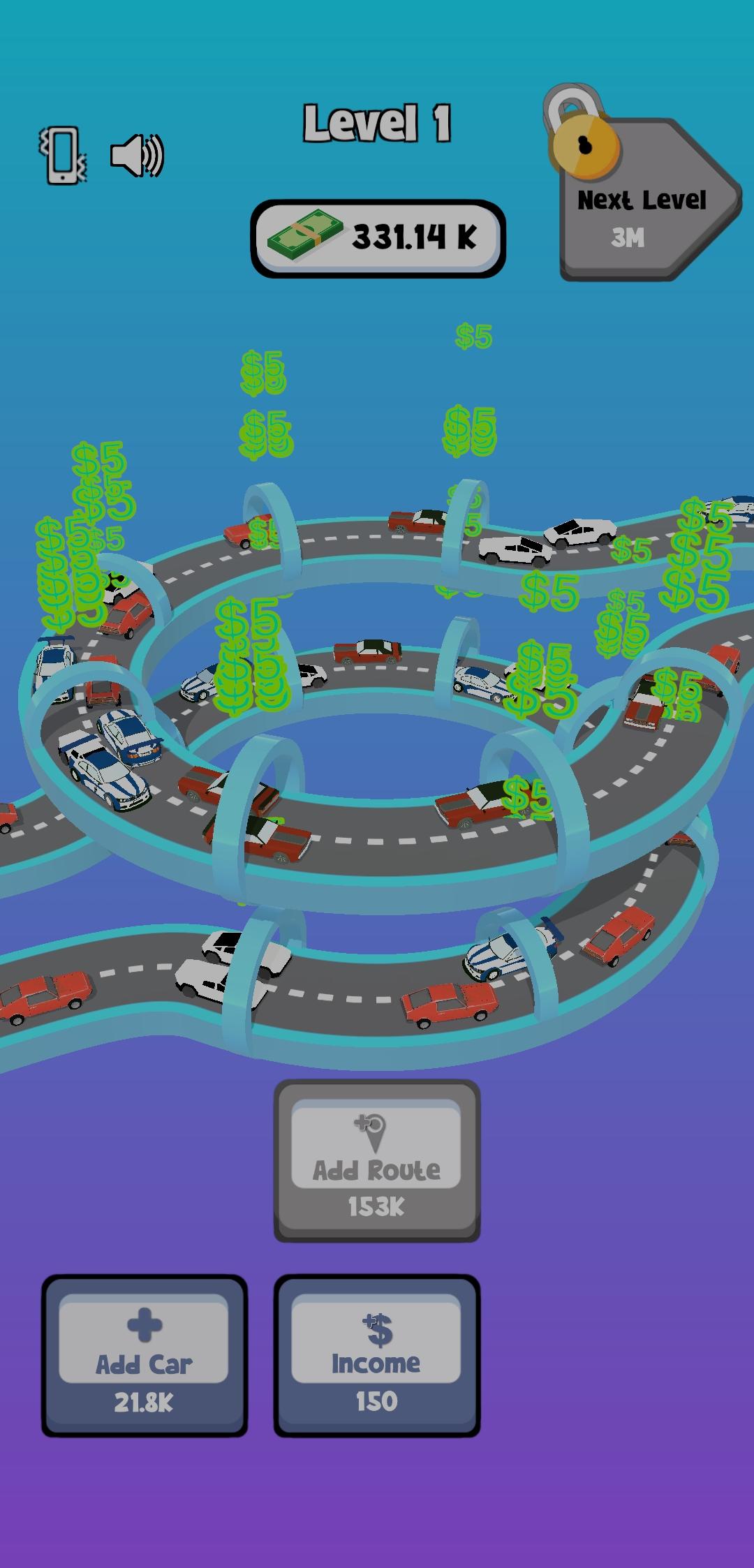Select the Level 1 header
Image resolution: width=754 pixels, height=1568 pixels.
[377, 124]
